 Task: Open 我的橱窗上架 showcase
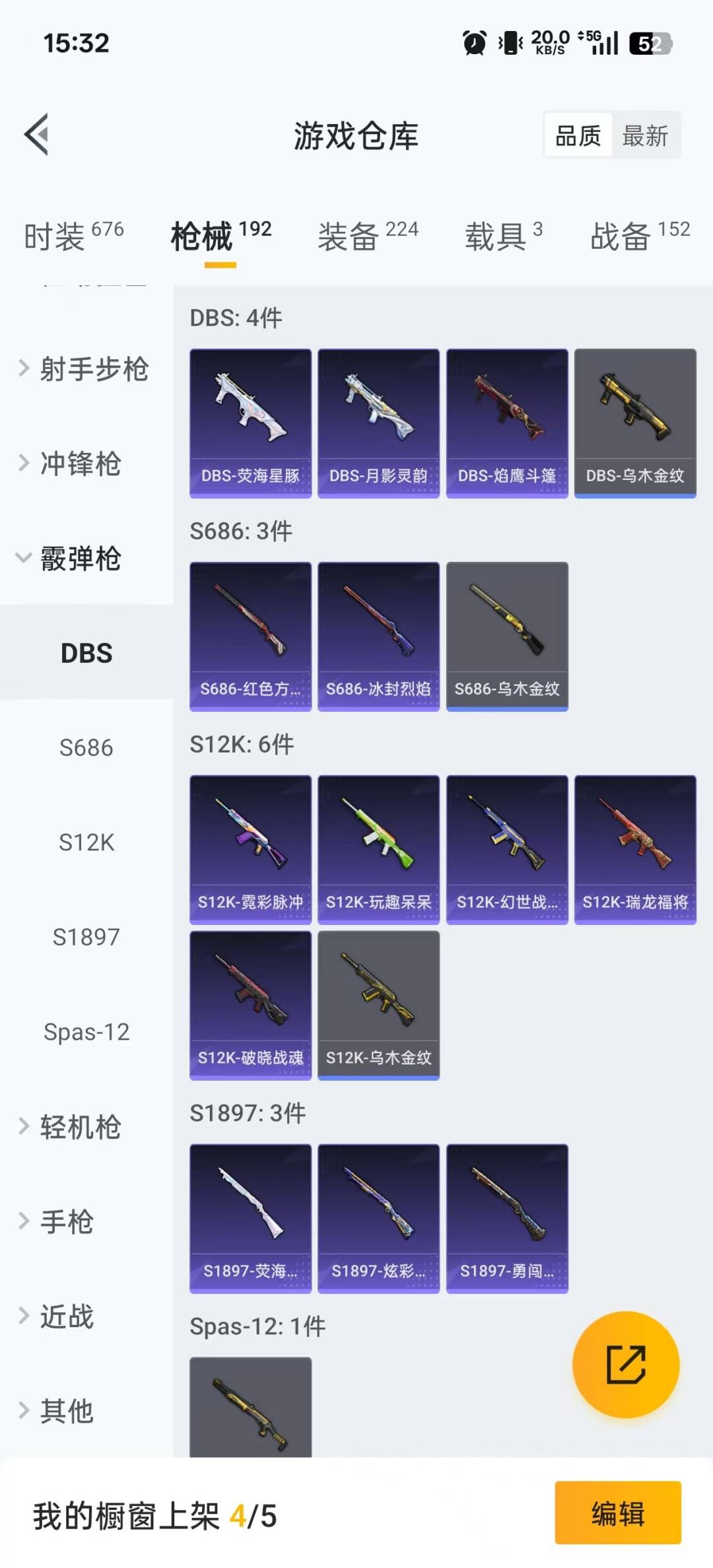click(152, 1515)
